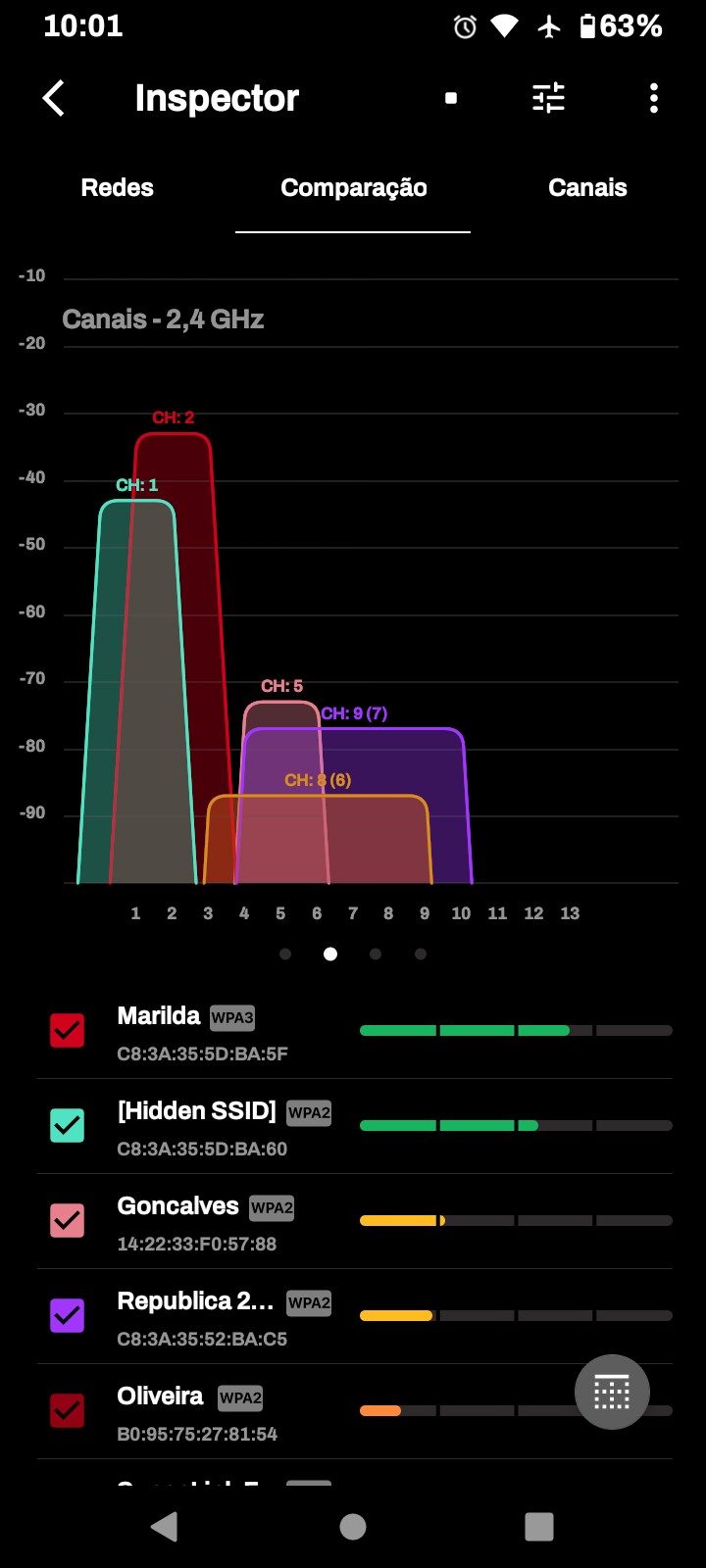
Task: Switch to the Canais tab
Action: (x=587, y=188)
